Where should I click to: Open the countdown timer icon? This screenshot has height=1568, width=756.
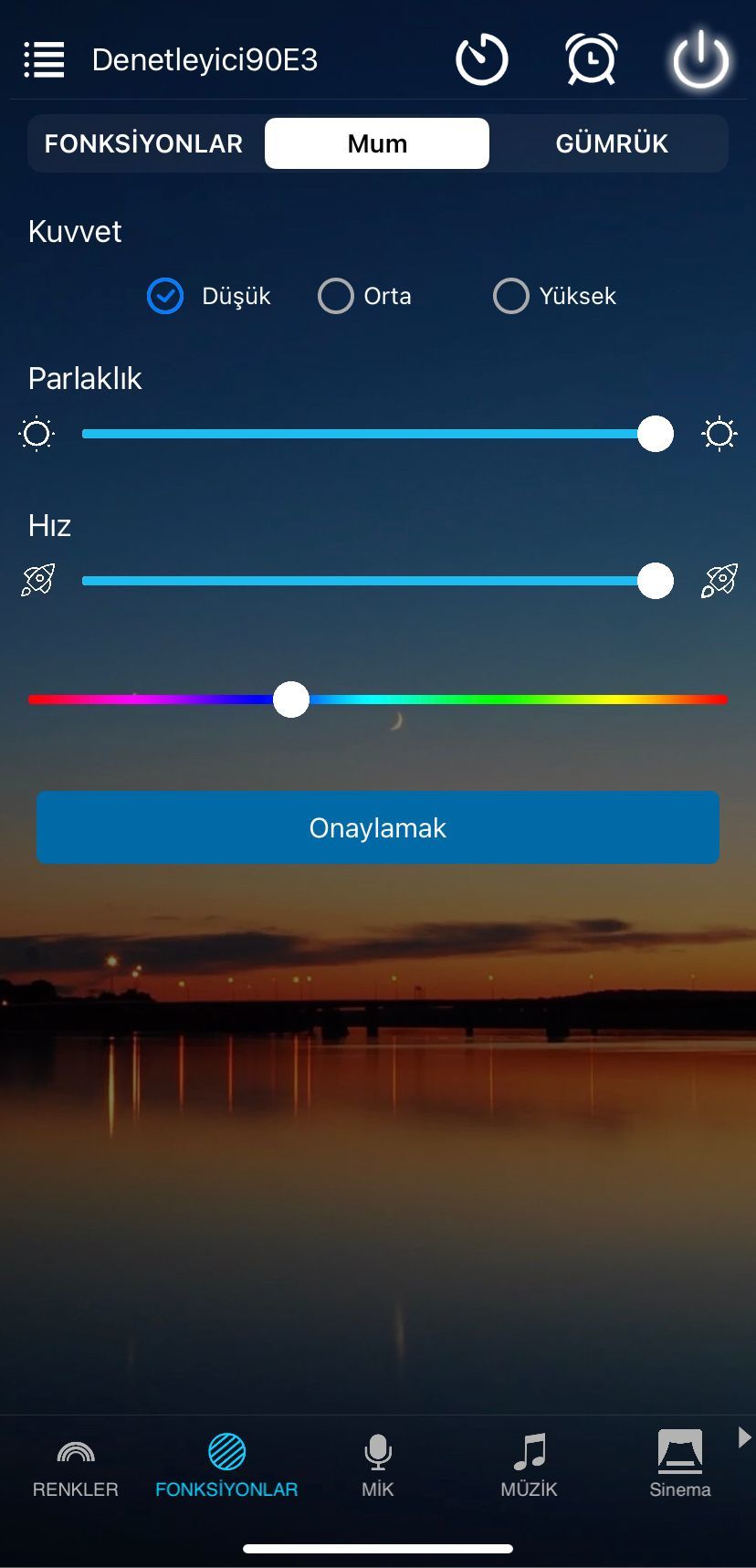(481, 60)
